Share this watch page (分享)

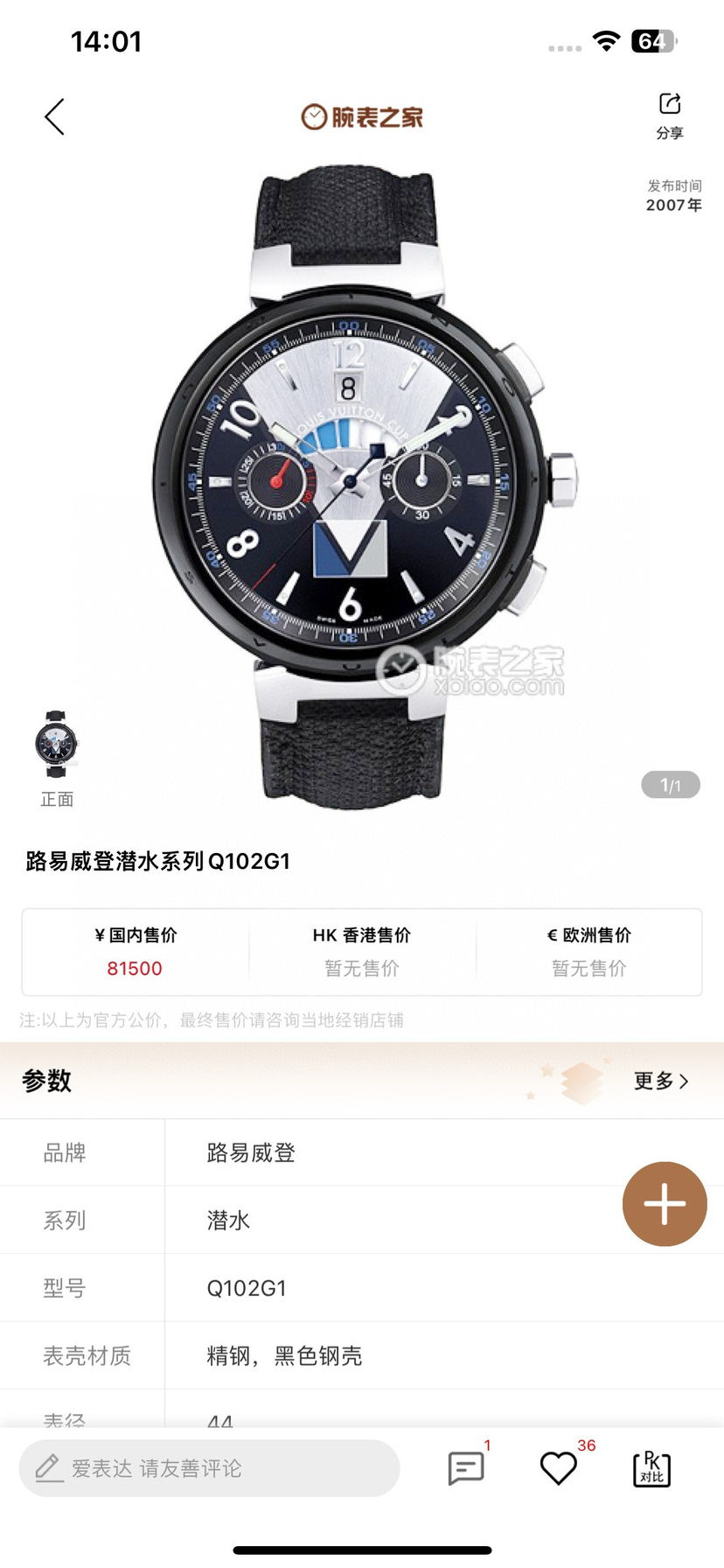[670, 115]
